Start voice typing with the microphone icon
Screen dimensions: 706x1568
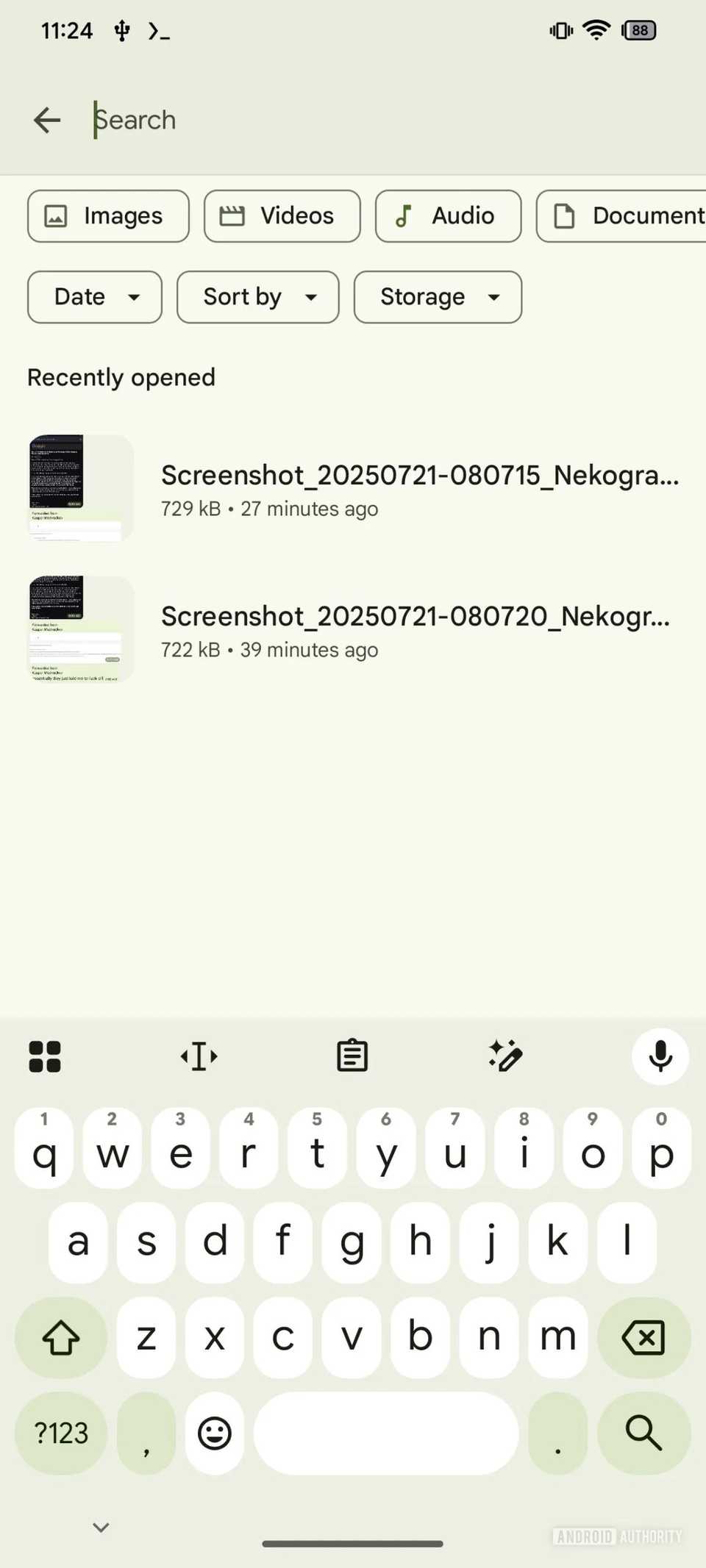pyautogui.click(x=660, y=1056)
